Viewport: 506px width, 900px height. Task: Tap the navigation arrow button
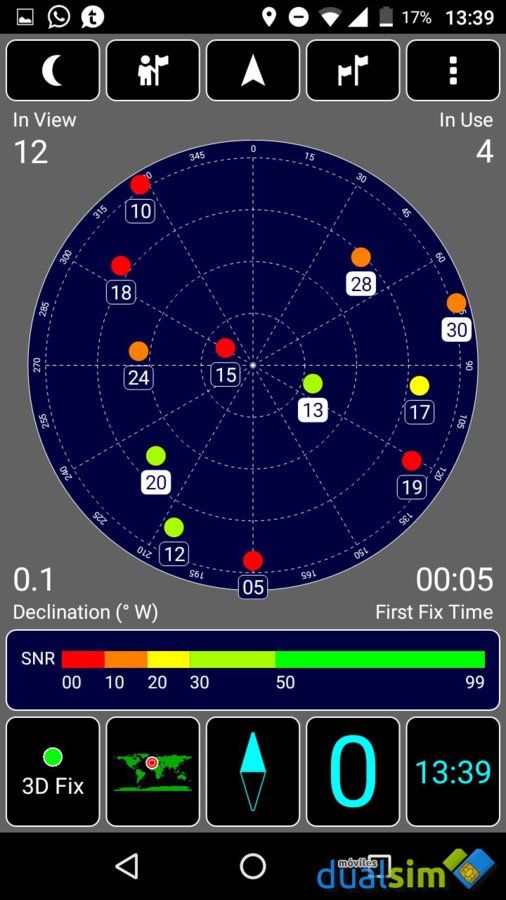[x=253, y=70]
